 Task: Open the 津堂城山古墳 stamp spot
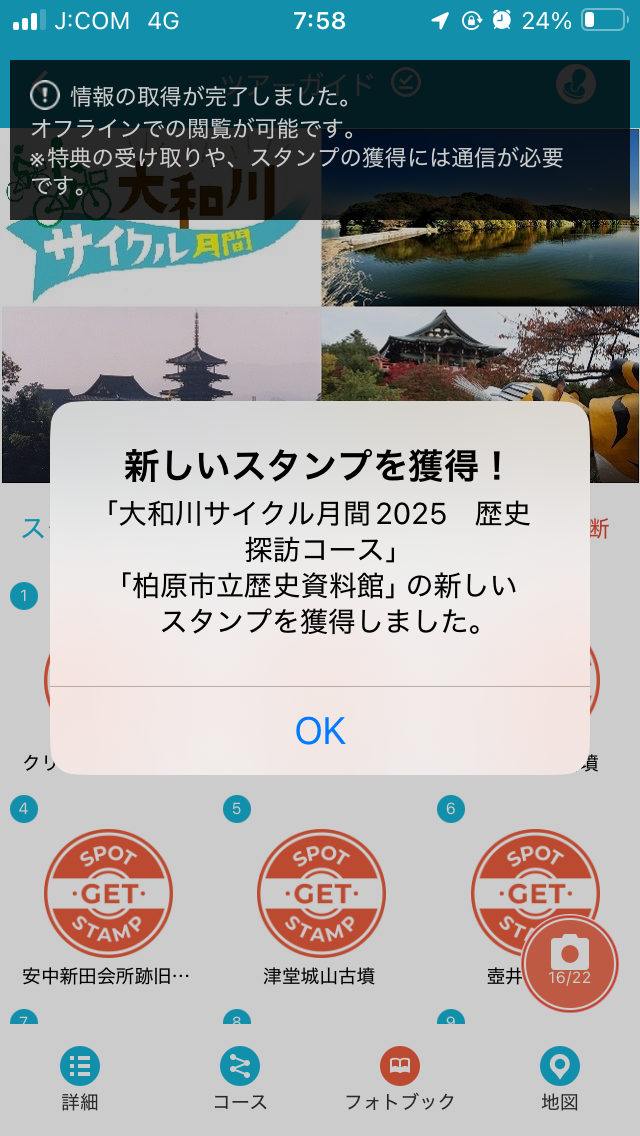point(321,894)
